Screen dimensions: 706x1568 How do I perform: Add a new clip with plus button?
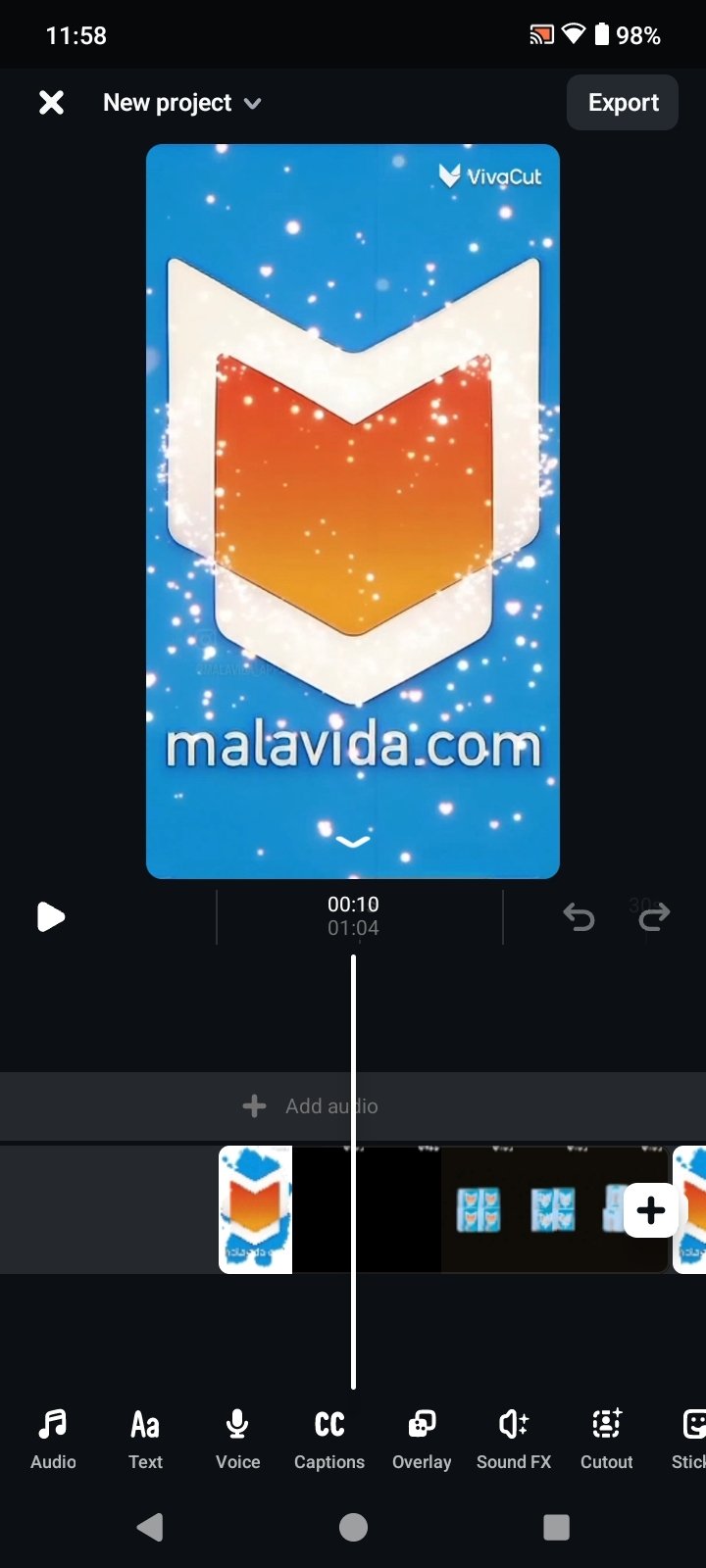[x=650, y=1211]
